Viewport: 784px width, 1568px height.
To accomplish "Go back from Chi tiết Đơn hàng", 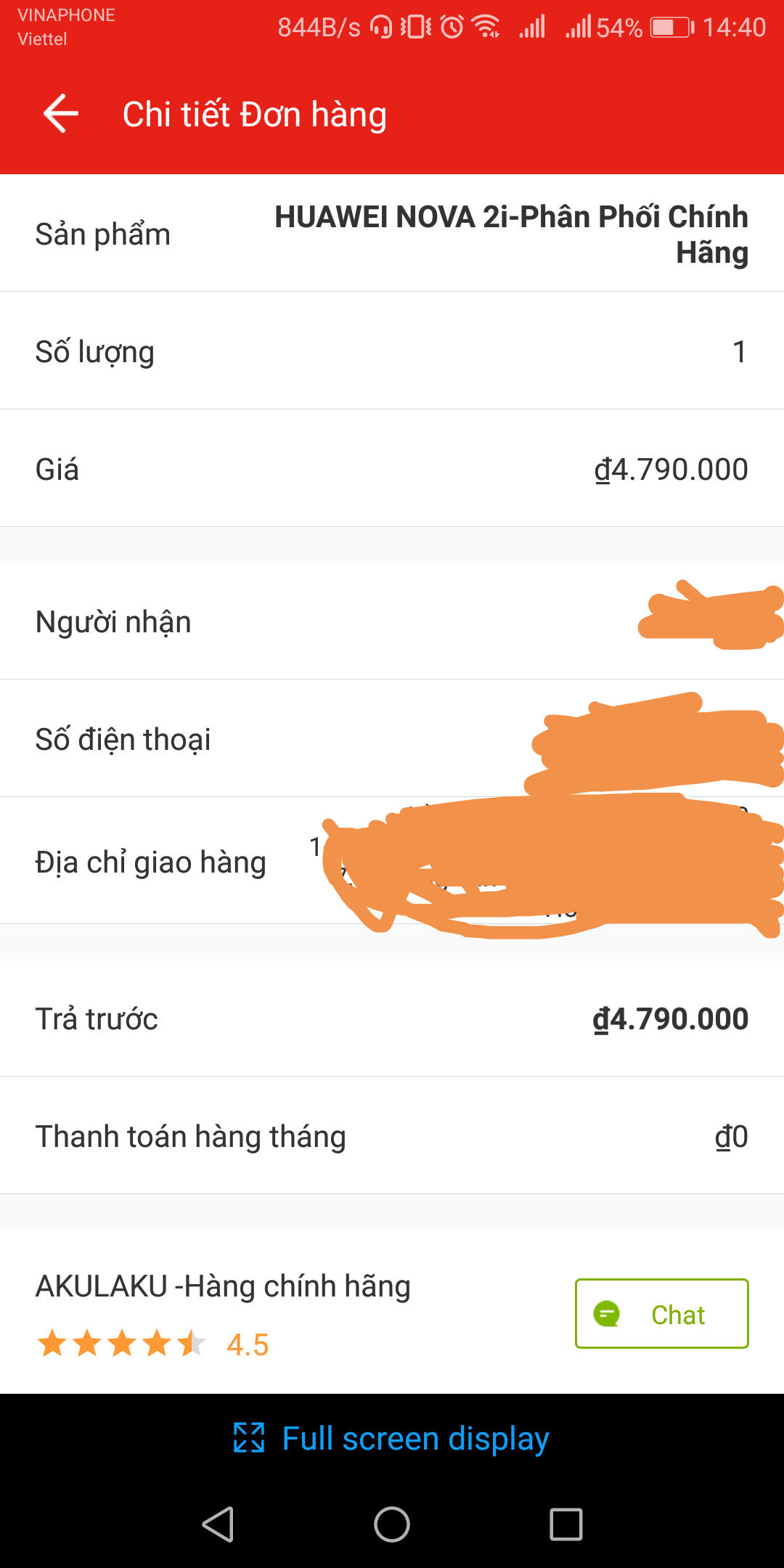I will pyautogui.click(x=61, y=114).
